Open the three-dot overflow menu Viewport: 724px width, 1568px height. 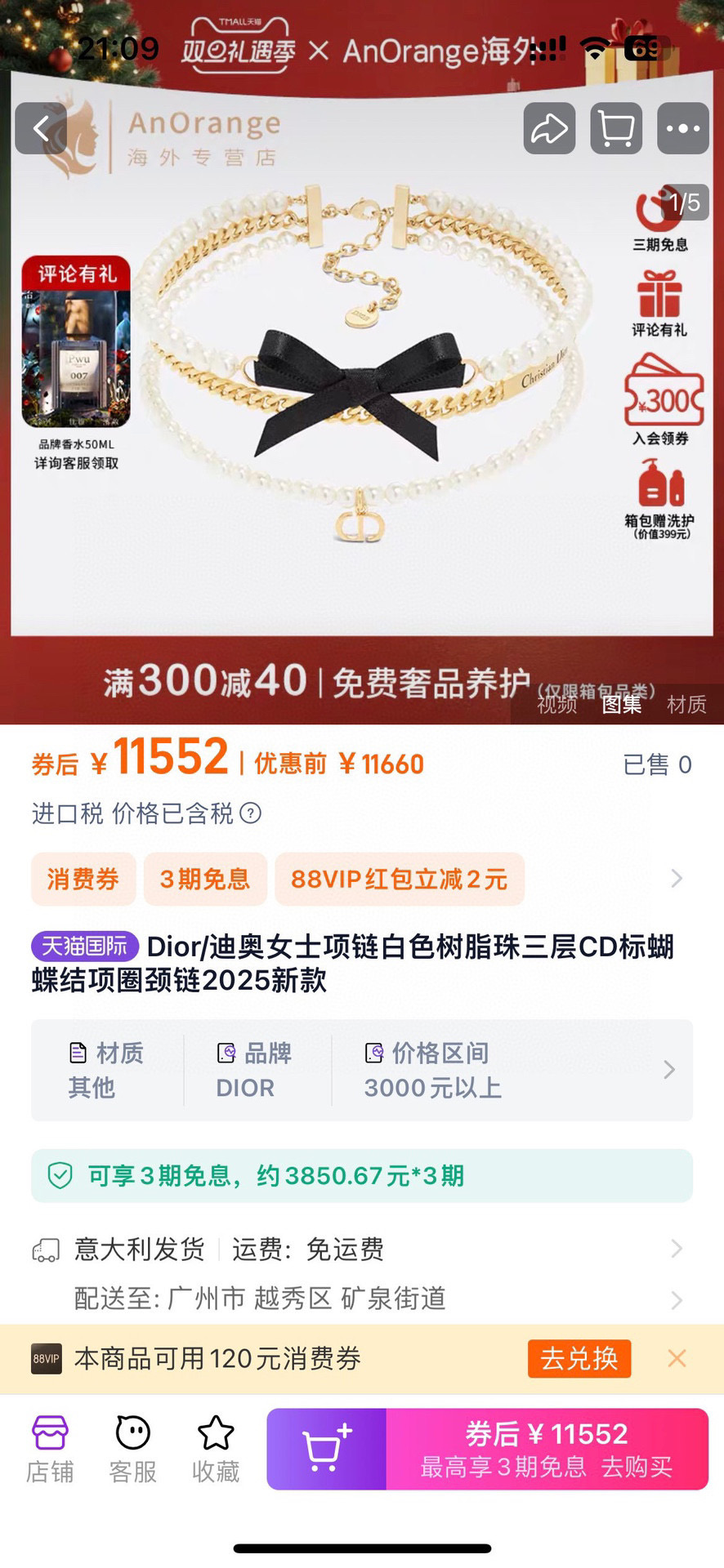pyautogui.click(x=683, y=128)
